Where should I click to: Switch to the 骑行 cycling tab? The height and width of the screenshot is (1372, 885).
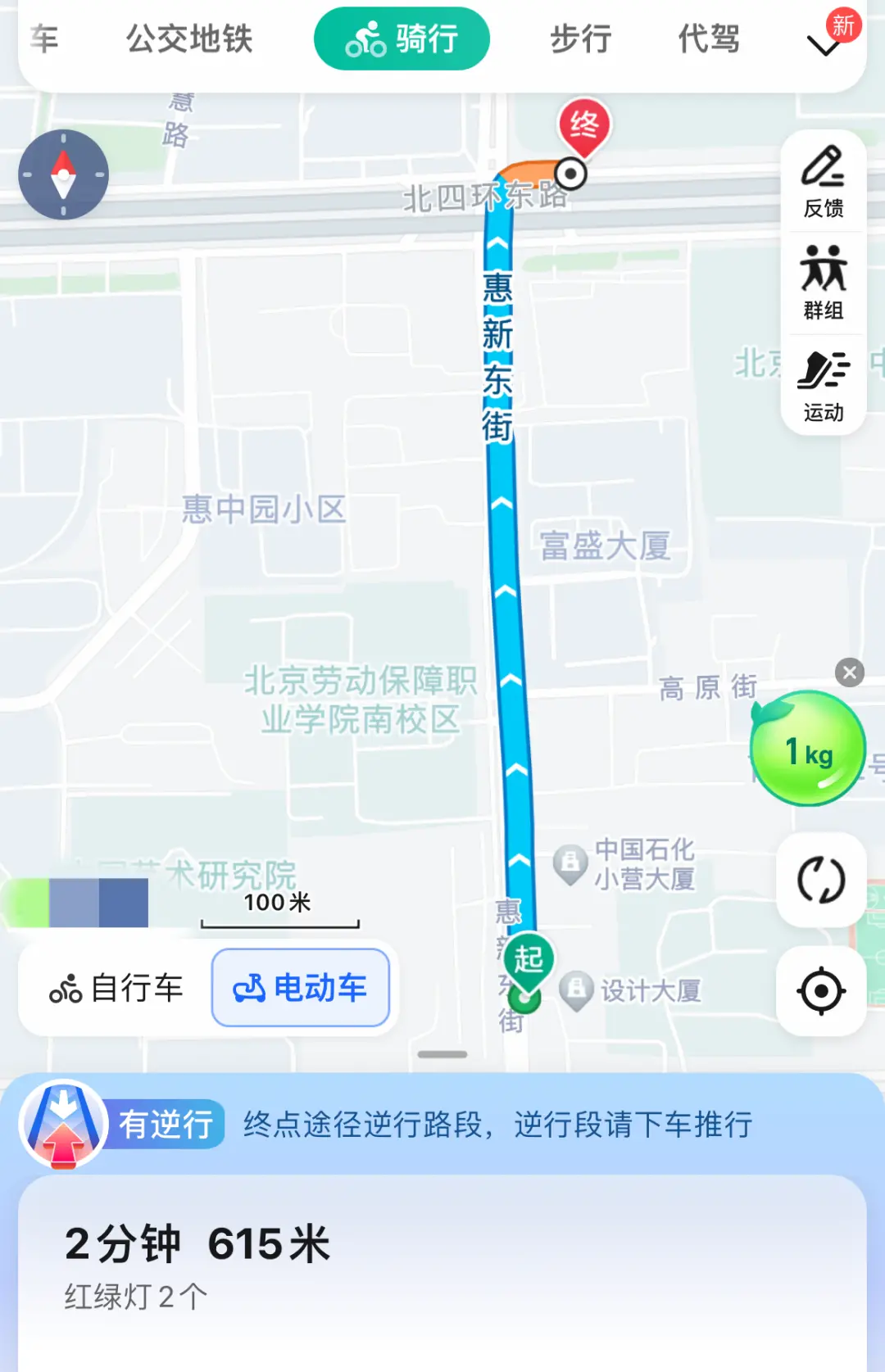[x=402, y=38]
